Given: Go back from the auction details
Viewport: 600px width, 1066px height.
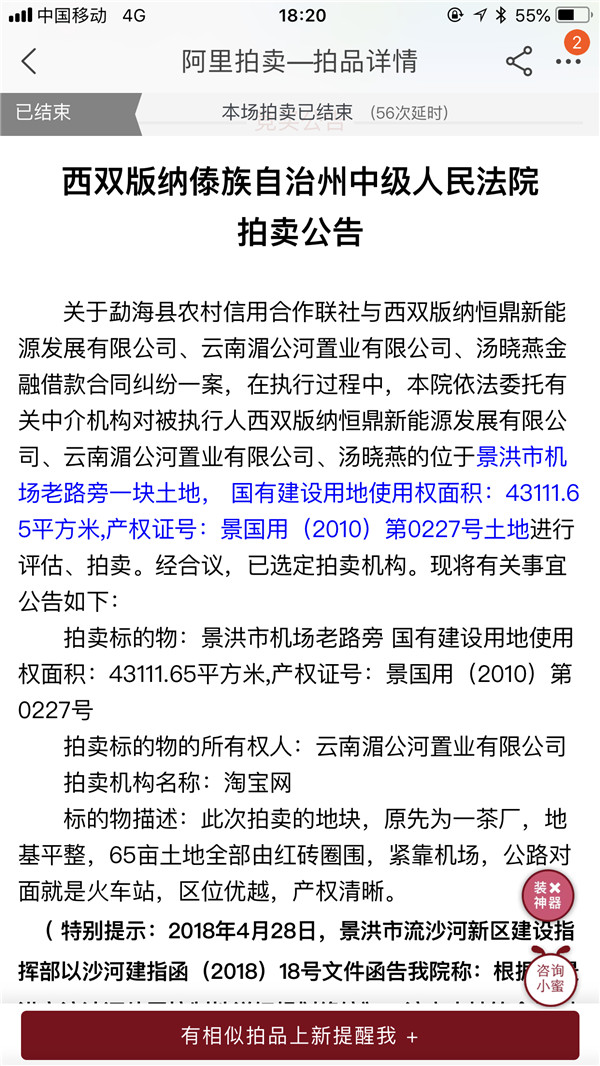Looking at the screenshot, I should click(29, 62).
